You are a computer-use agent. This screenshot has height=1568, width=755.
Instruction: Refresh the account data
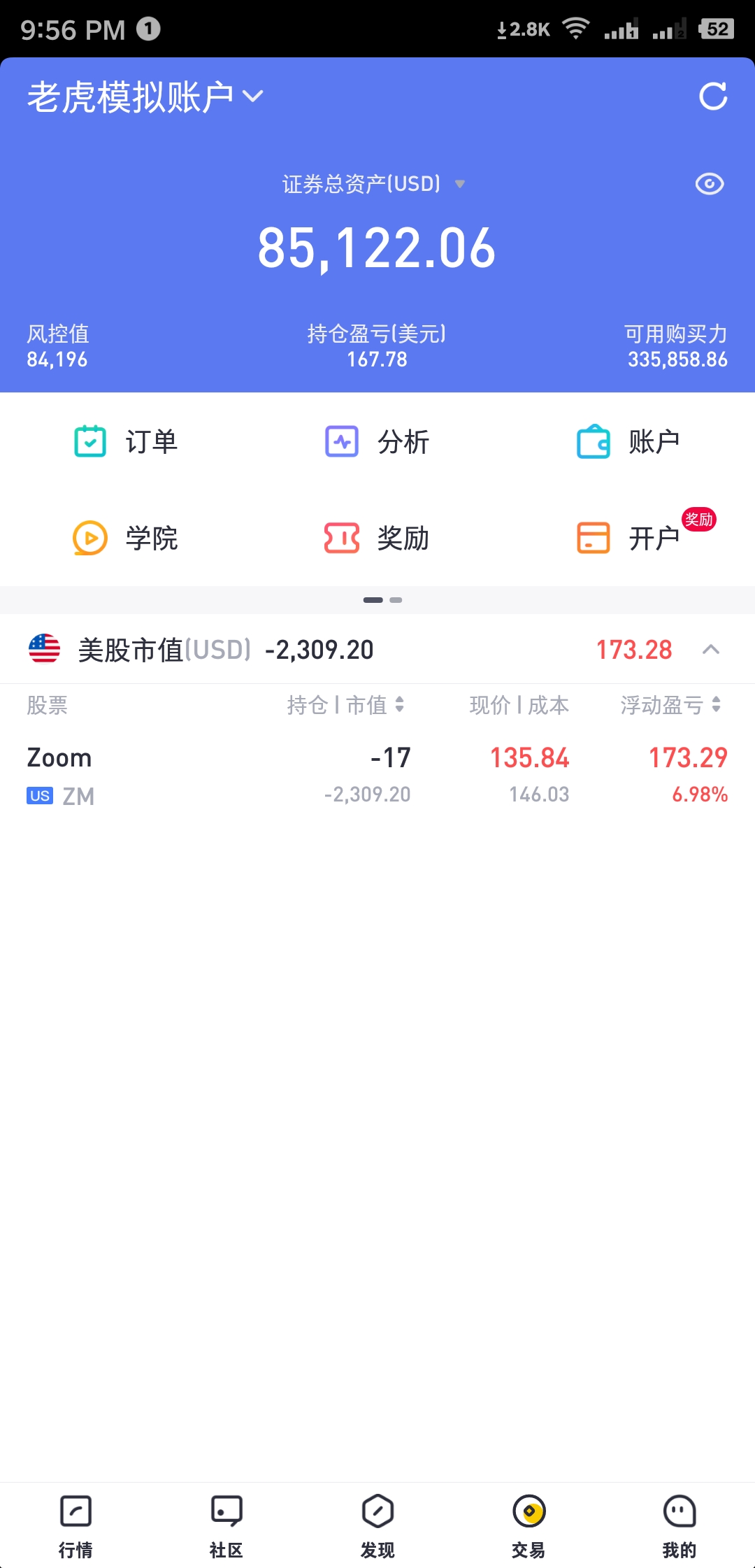[713, 97]
